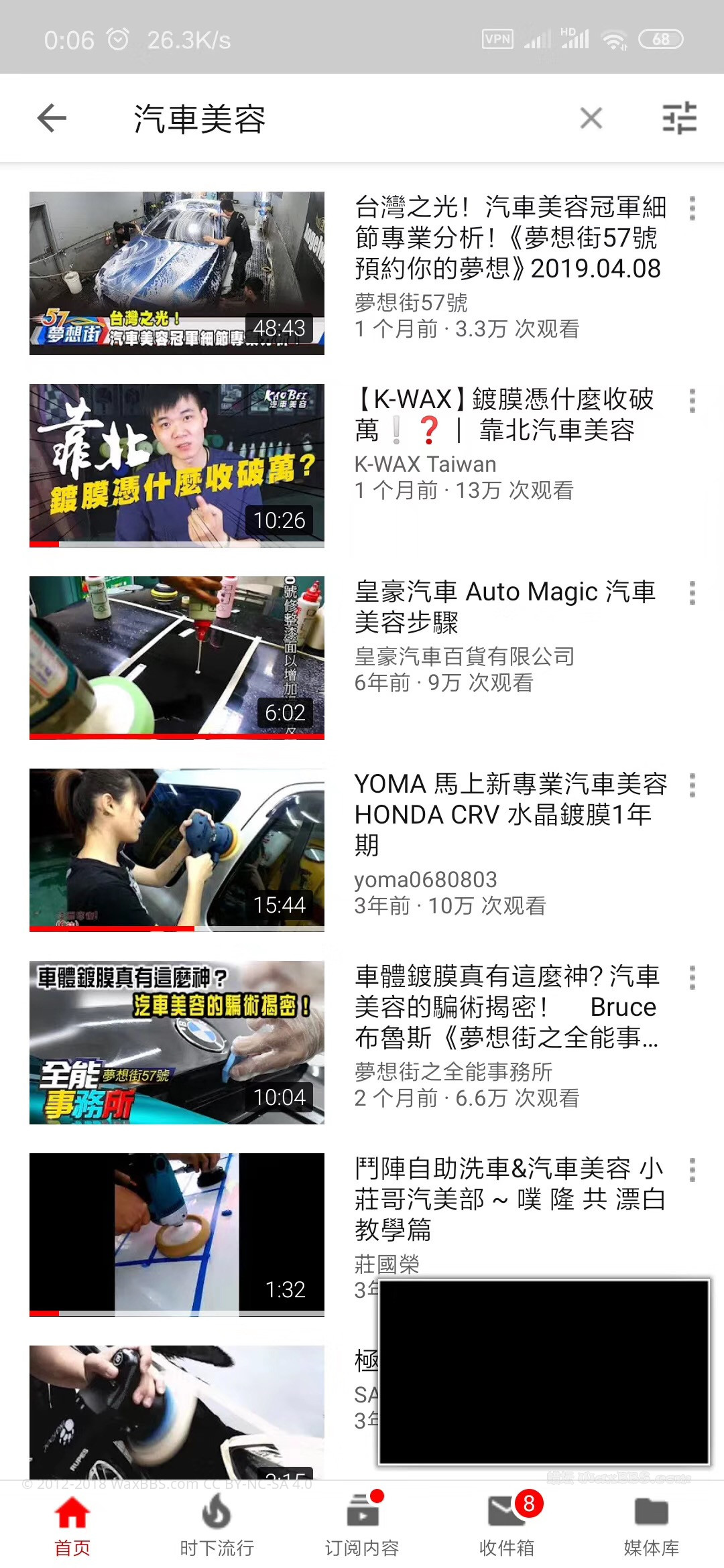
Task: Open options for K-WAX video
Action: (x=692, y=401)
